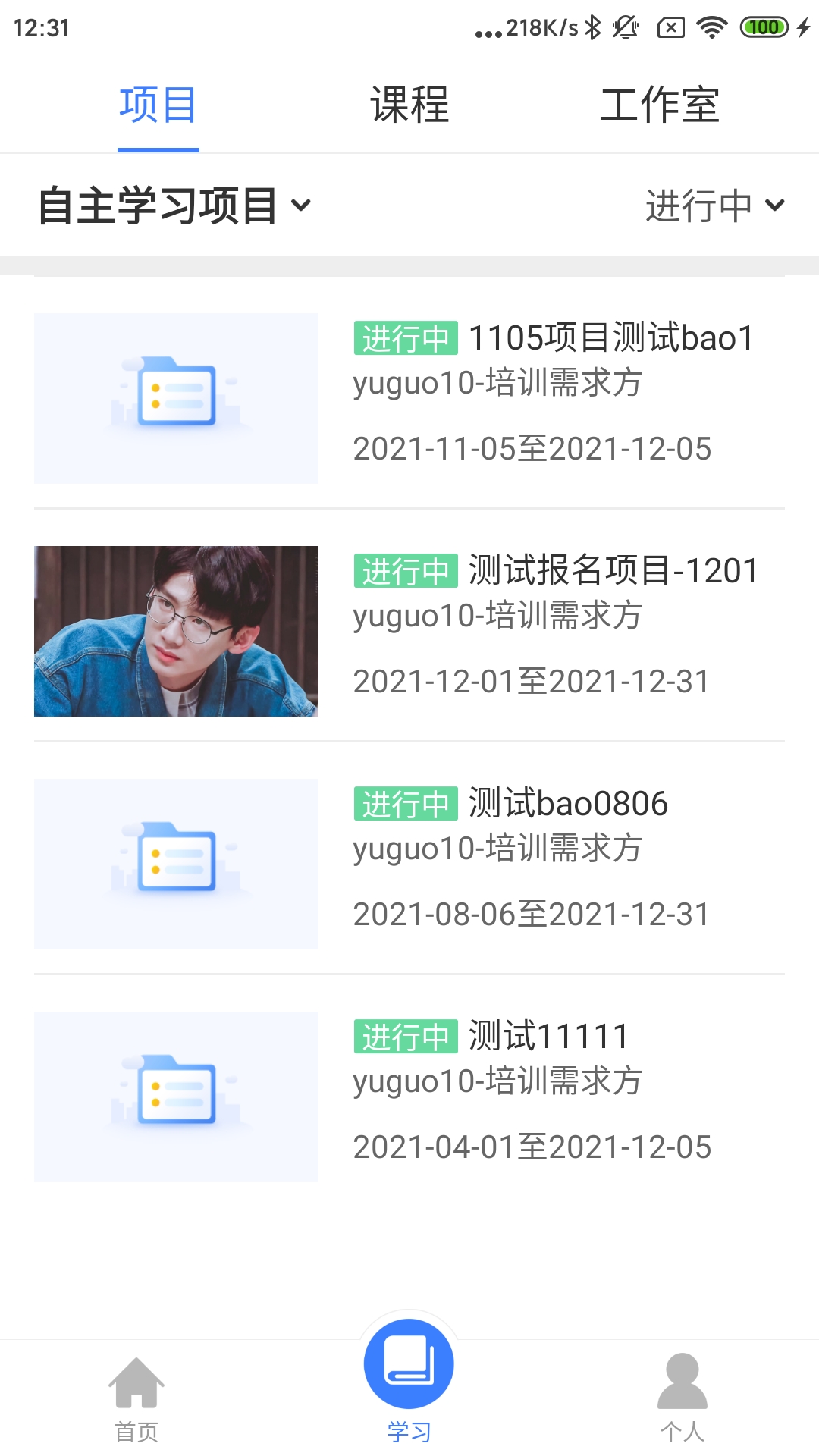Expand the 自主学习项目 dropdown
This screenshot has width=819, height=1456.
click(x=163, y=203)
